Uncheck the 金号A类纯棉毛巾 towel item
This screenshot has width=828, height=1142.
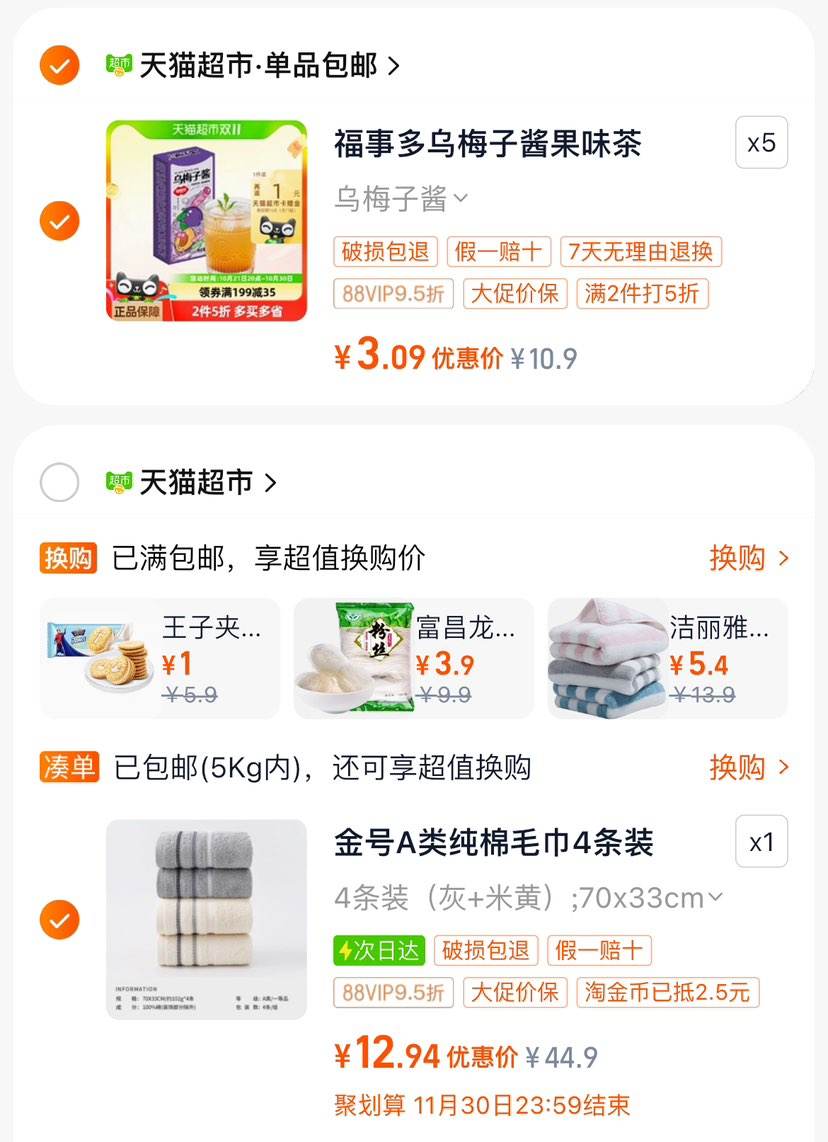(x=59, y=920)
